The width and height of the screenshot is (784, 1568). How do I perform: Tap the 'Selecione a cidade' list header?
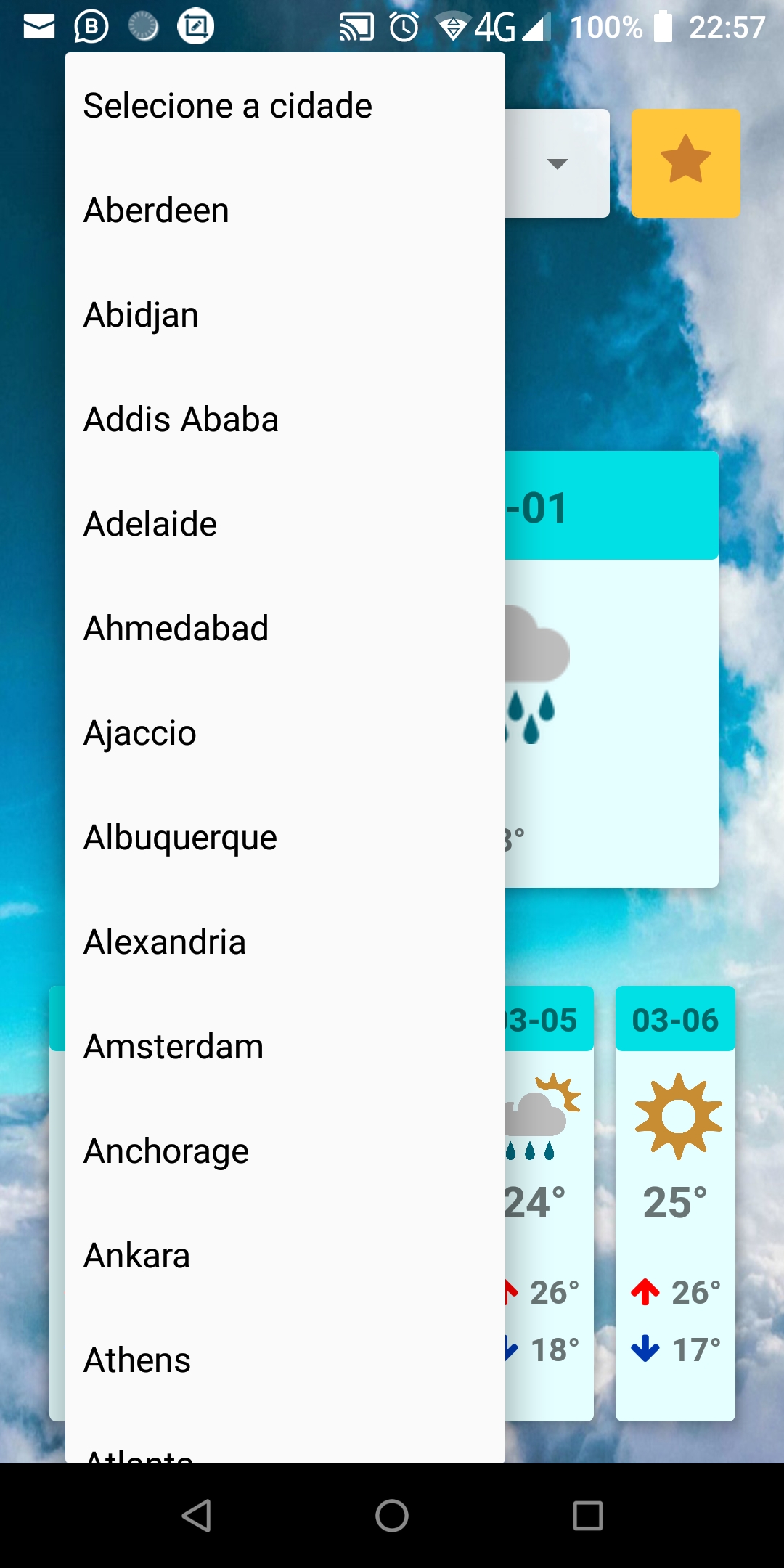click(x=227, y=105)
